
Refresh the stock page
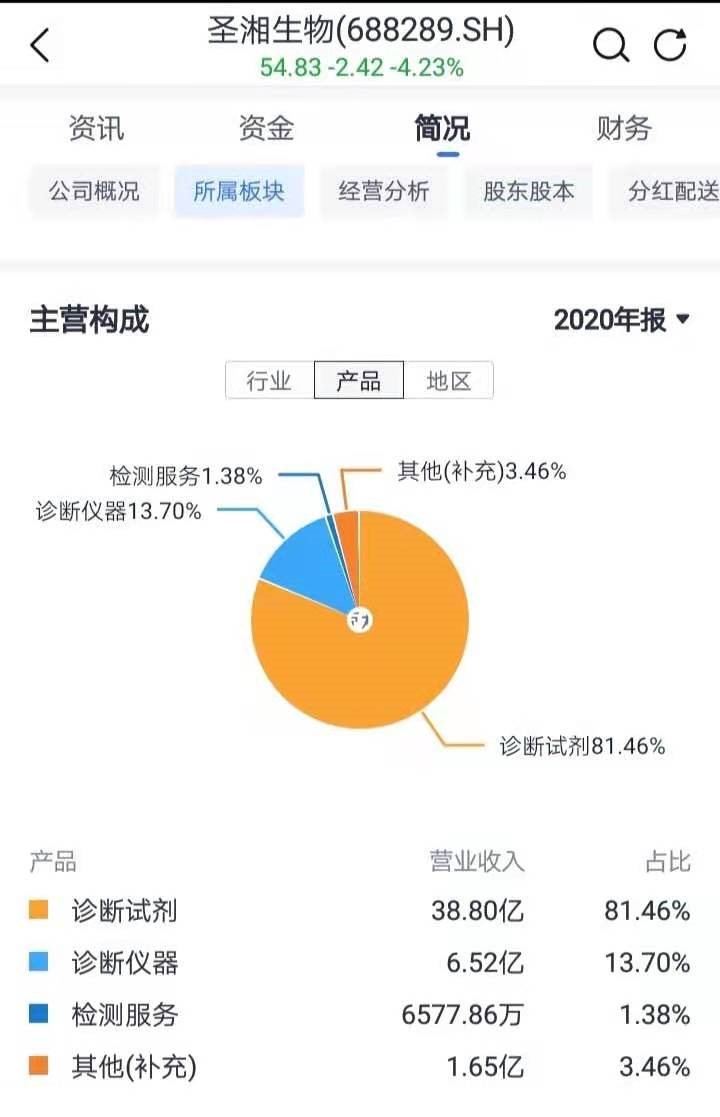pos(670,45)
